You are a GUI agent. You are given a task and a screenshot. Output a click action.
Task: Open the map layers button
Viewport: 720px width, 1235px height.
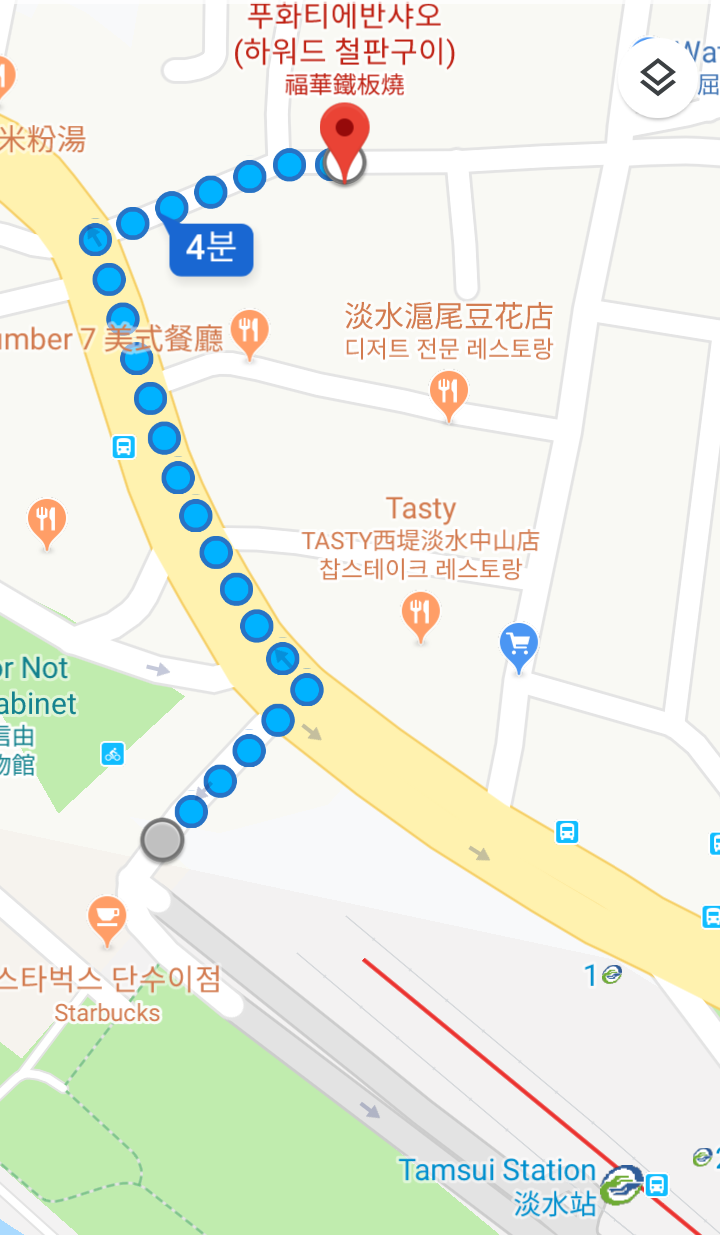(658, 77)
